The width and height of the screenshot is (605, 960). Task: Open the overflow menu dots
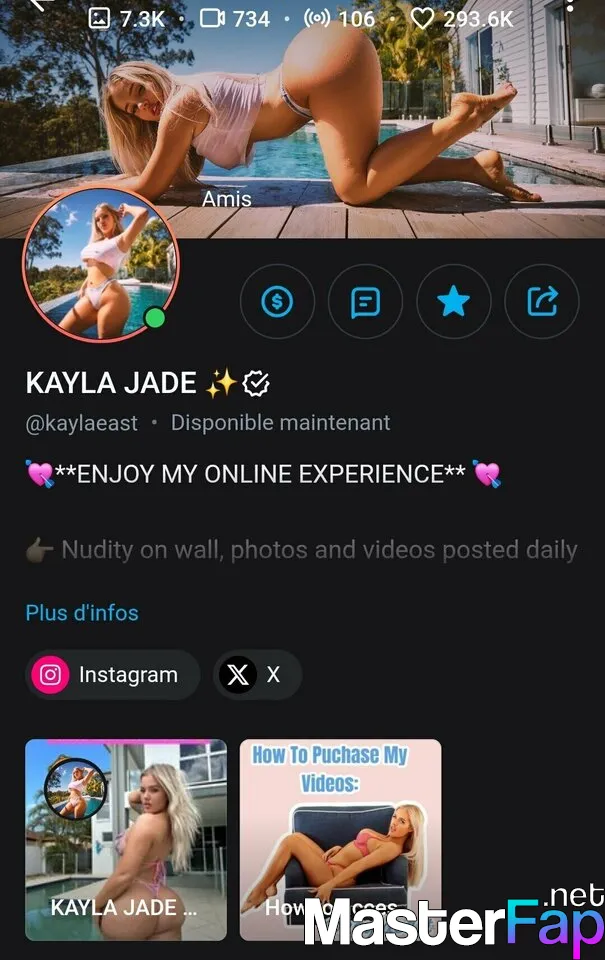coord(569,5)
